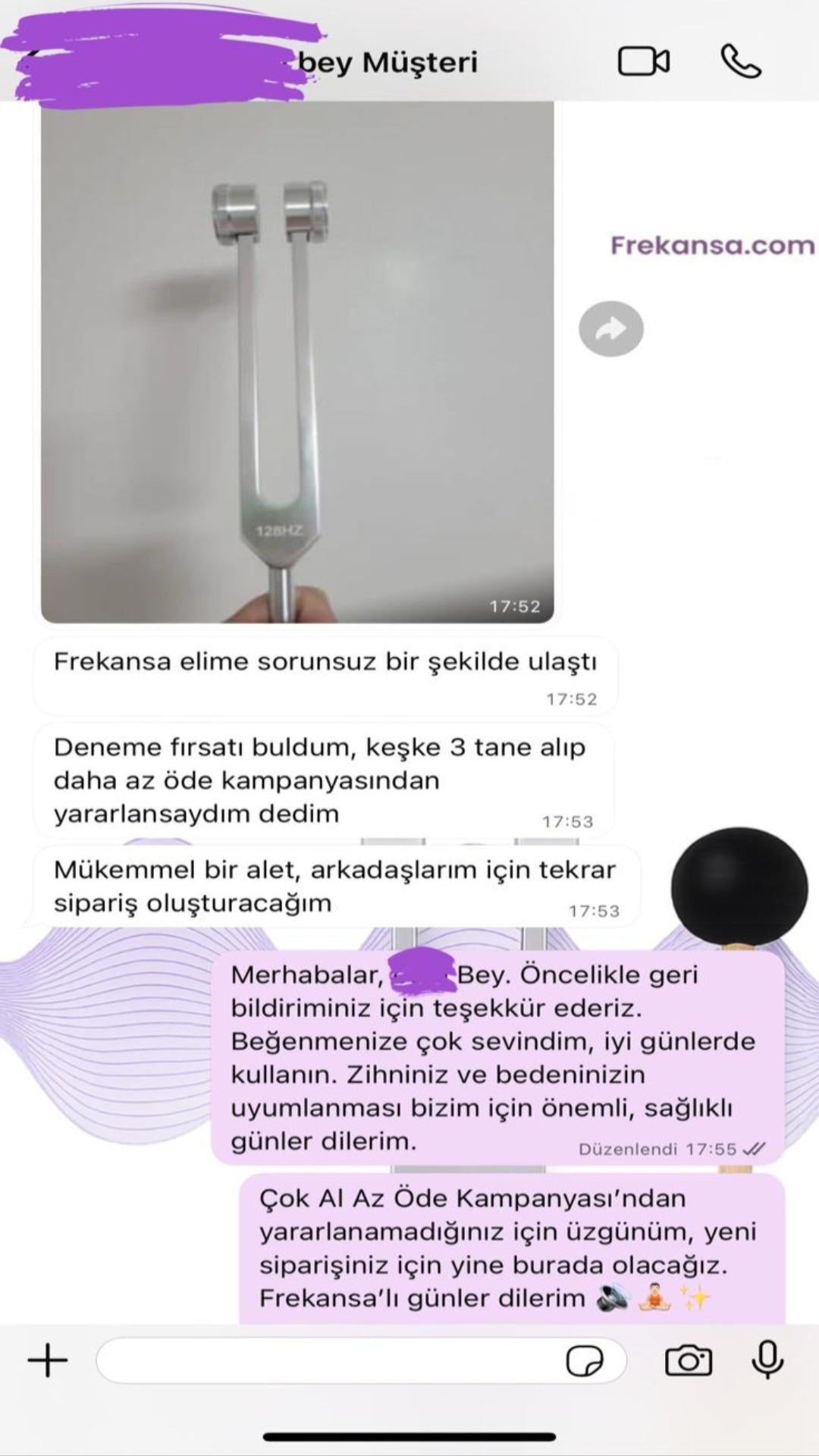Forward the tuning fork photo

(611, 329)
